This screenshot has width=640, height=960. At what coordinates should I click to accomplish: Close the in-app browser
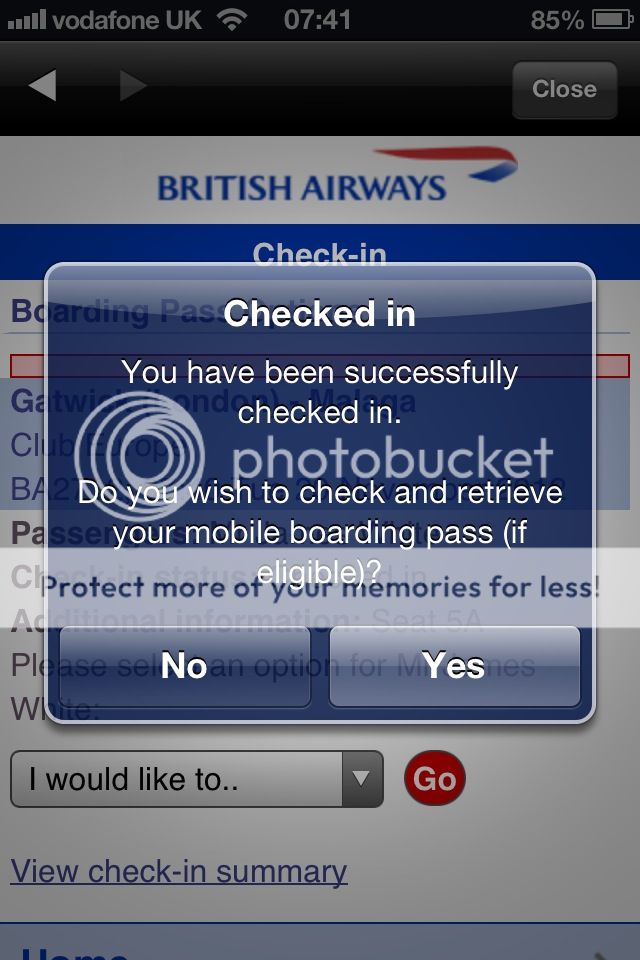click(x=563, y=89)
